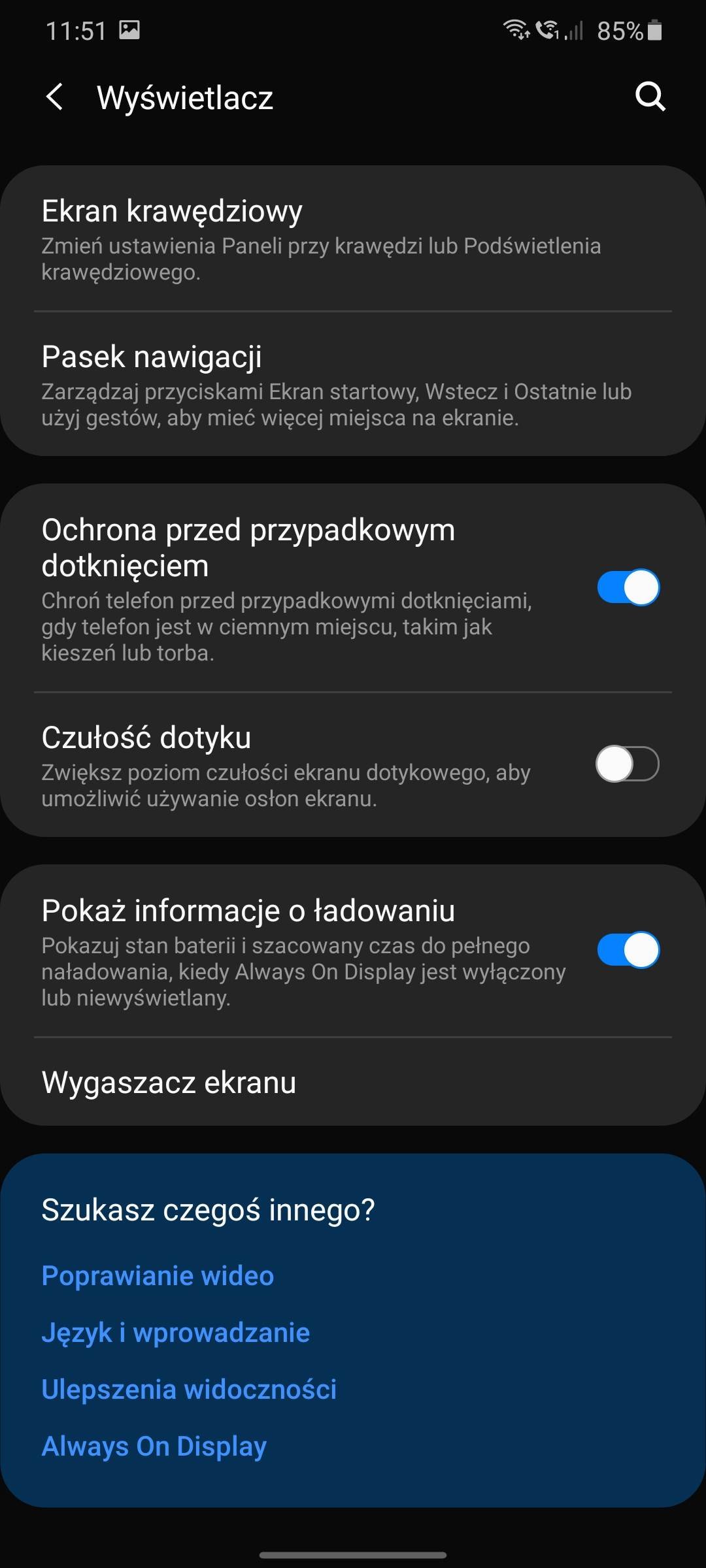Turn off Ochrona przed przypadkowym dotknięciem switch
The height and width of the screenshot is (1568, 706).
click(x=628, y=587)
